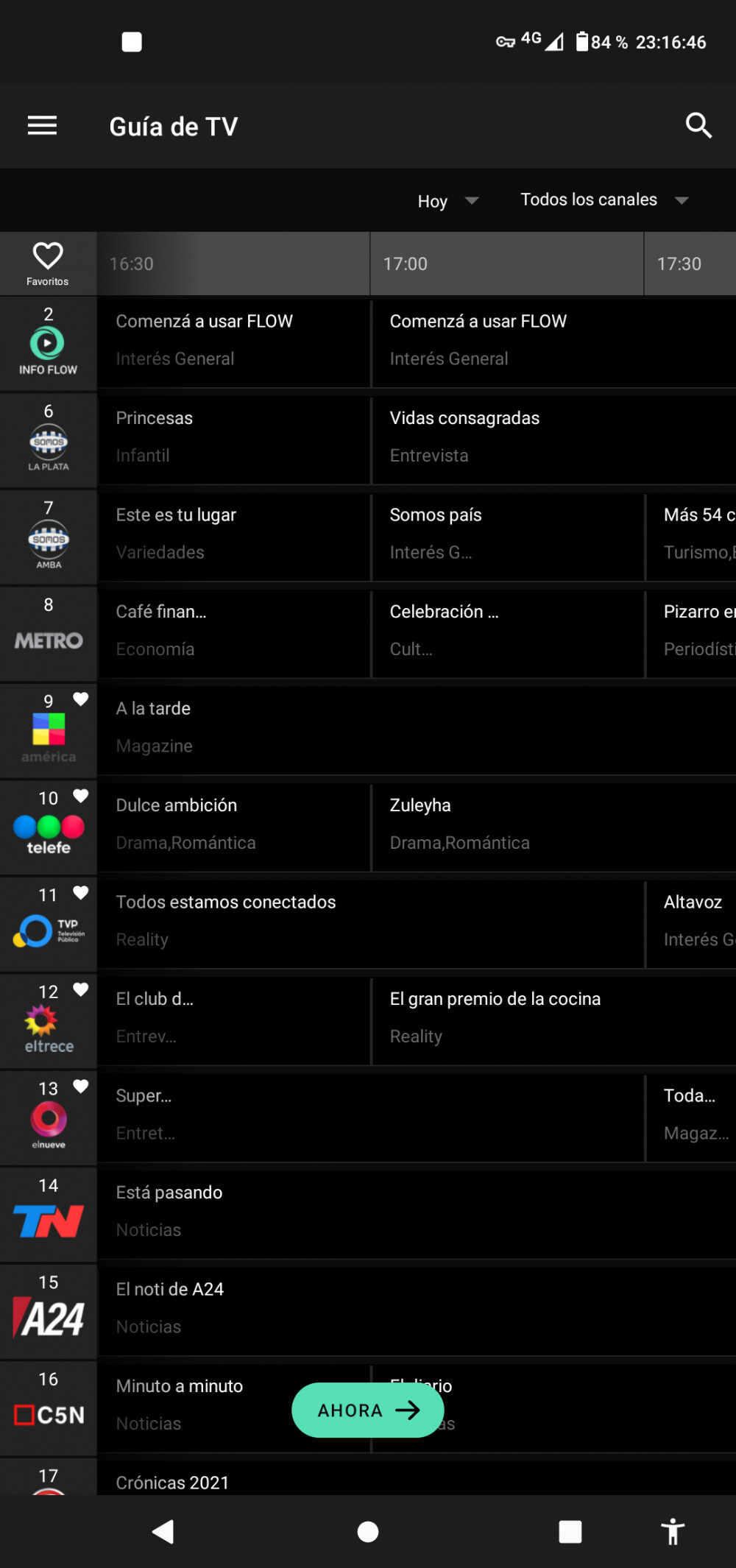The width and height of the screenshot is (736, 1568).
Task: View details for Zuleyha
Action: coord(552,824)
